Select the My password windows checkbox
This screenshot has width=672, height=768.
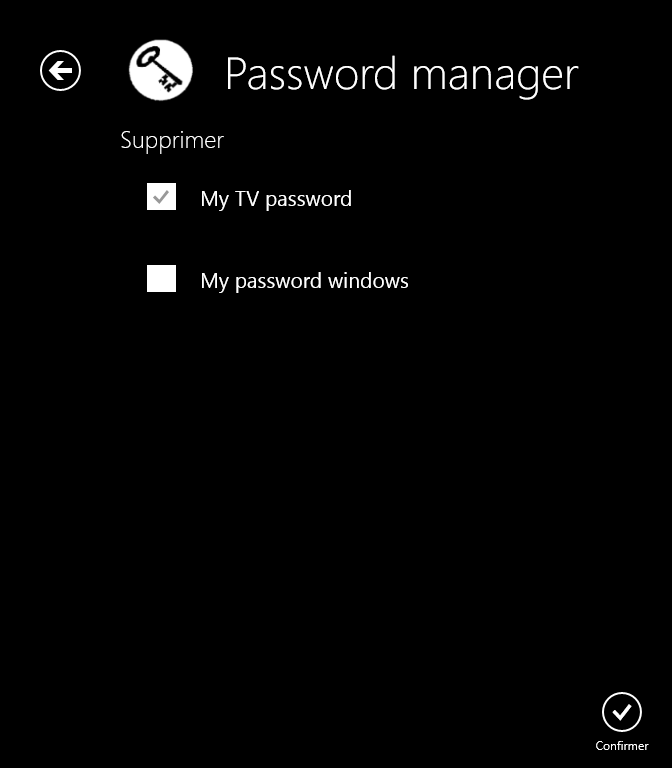tap(161, 279)
